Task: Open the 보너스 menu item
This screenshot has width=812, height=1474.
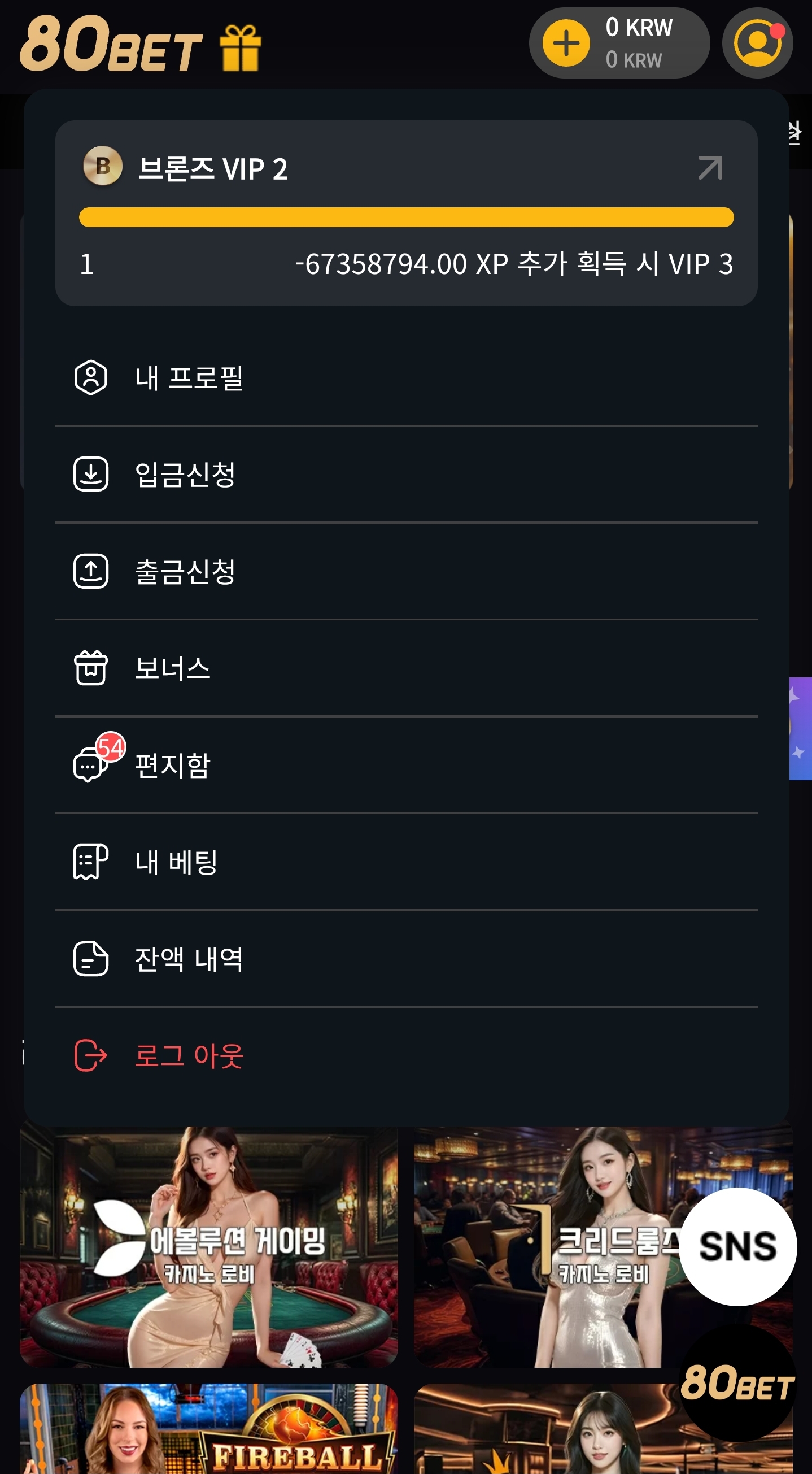Action: [x=406, y=668]
